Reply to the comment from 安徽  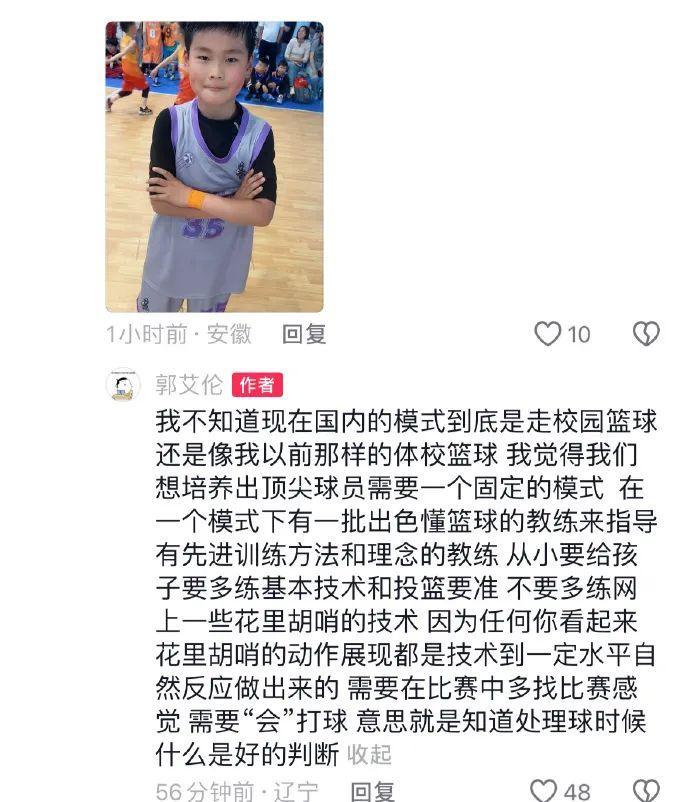(304, 334)
